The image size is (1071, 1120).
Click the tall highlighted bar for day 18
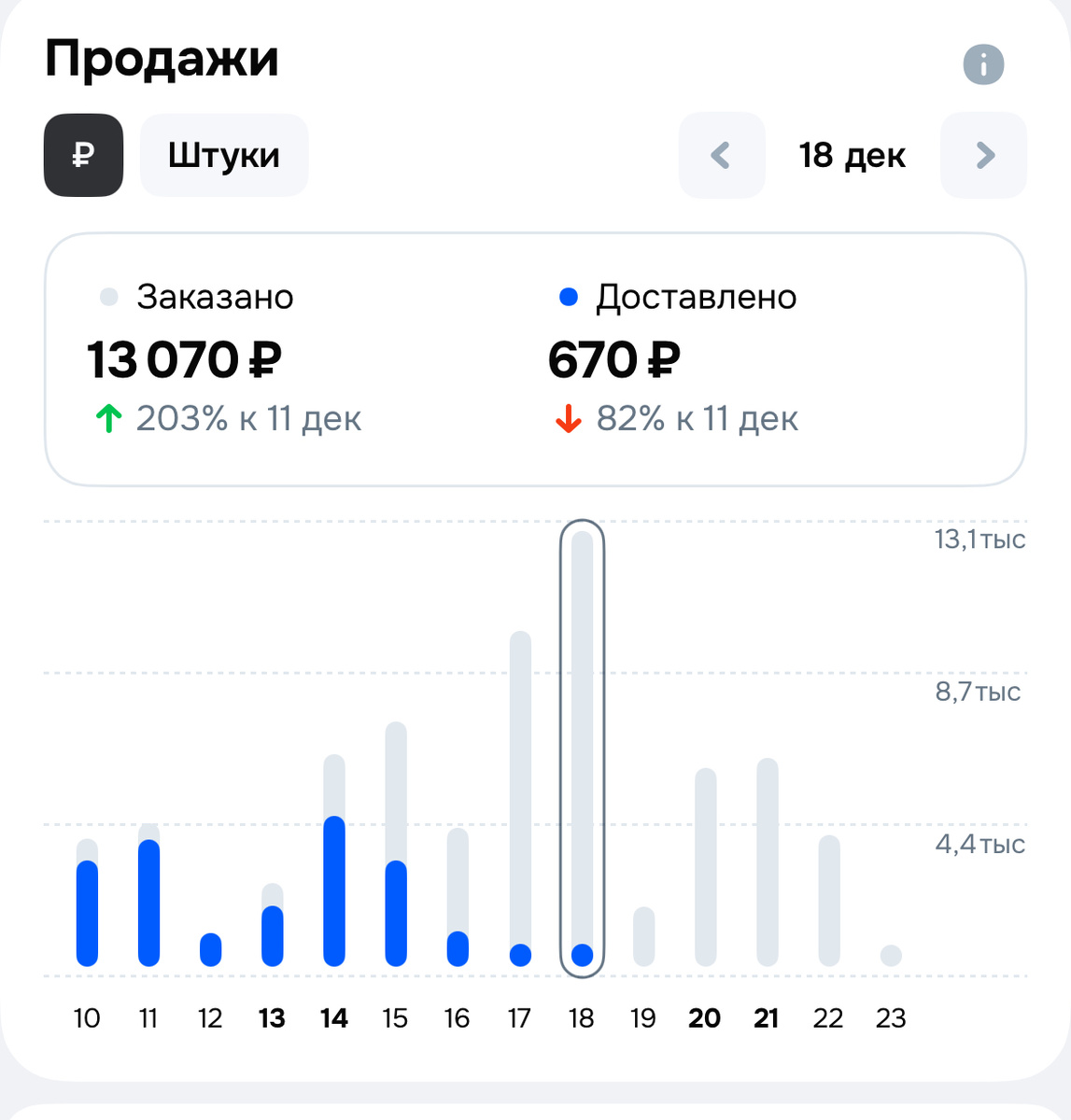pos(582,747)
